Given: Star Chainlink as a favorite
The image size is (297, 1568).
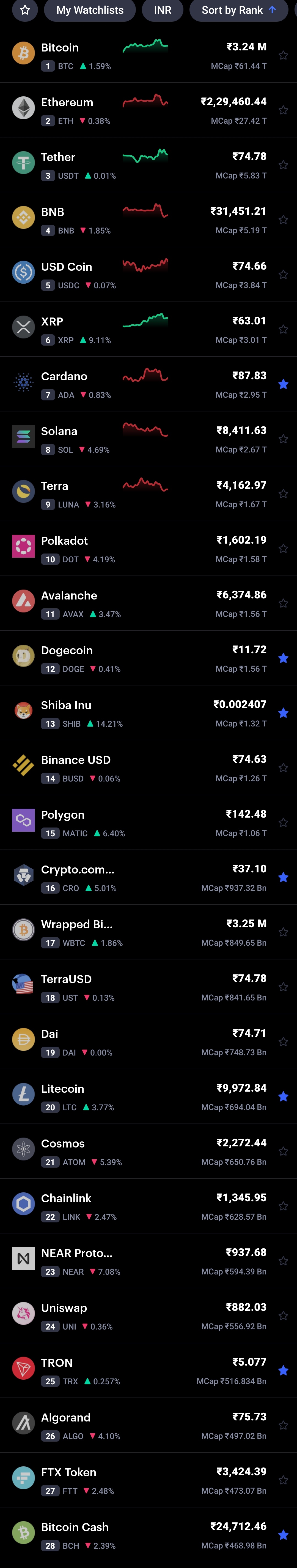Looking at the screenshot, I should [x=283, y=1206].
